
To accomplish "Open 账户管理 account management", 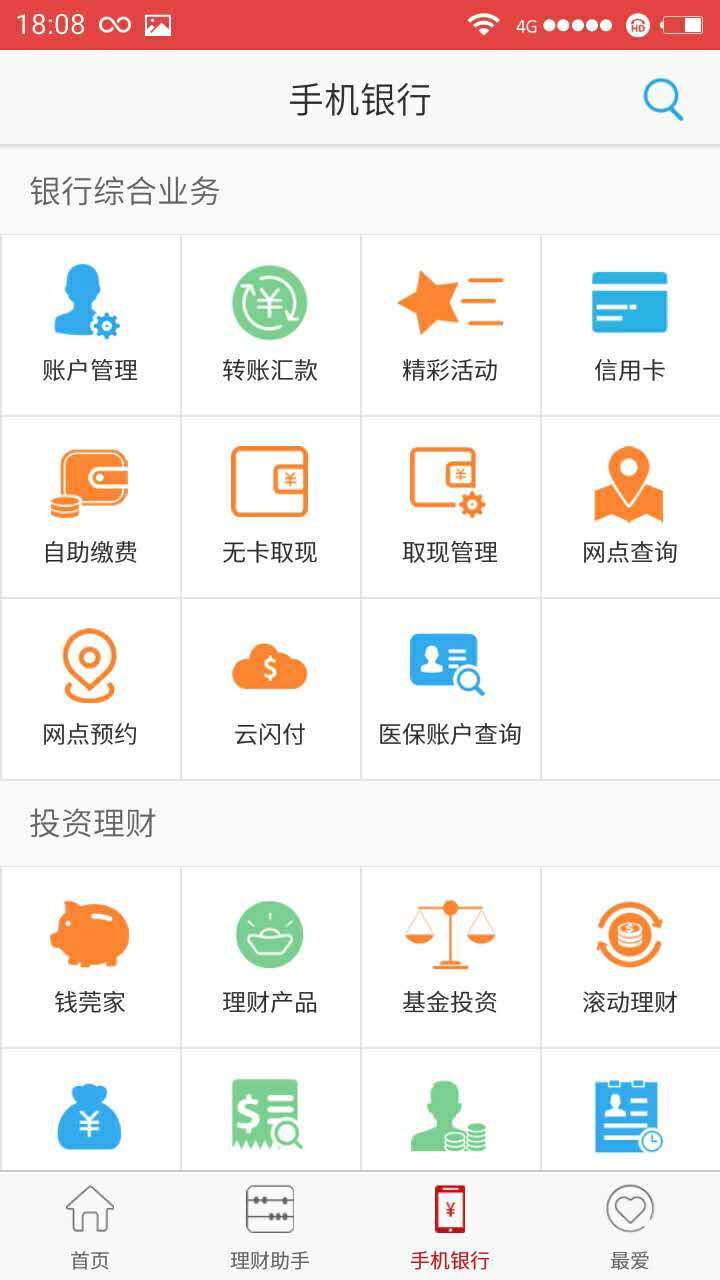I will [90, 325].
